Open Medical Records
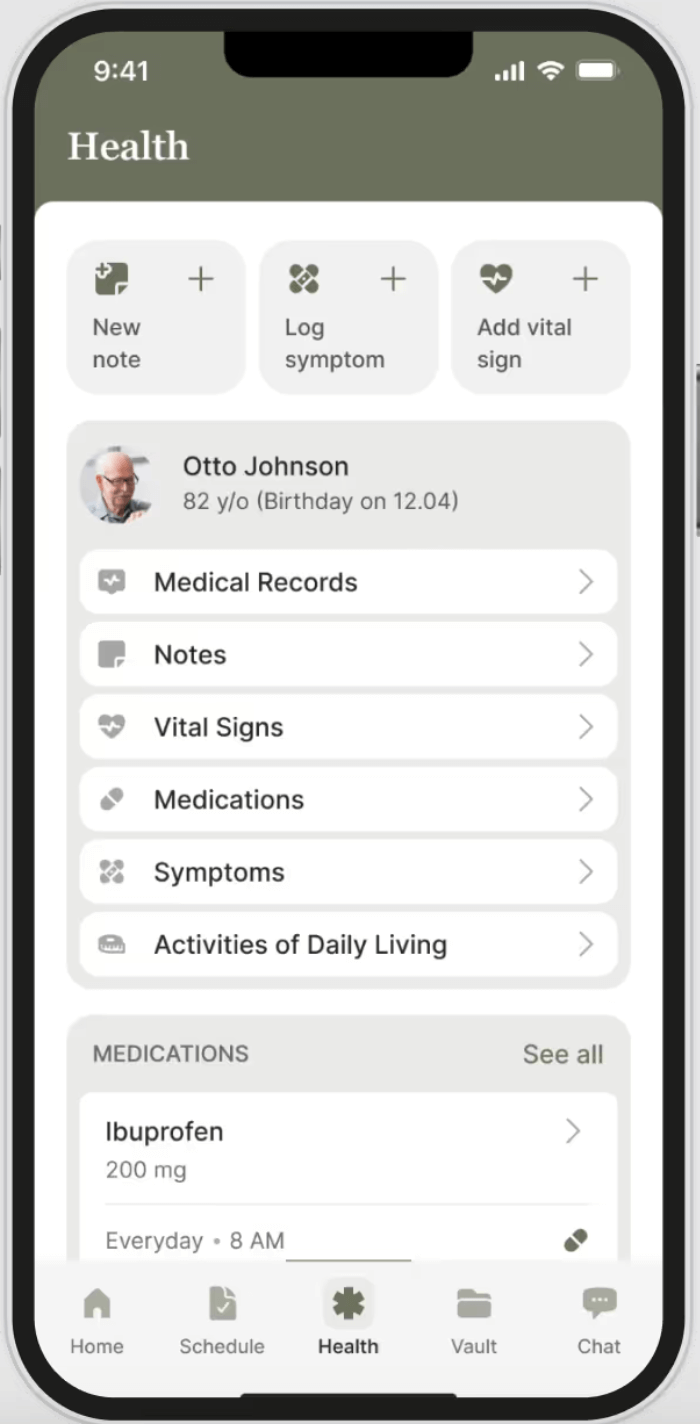The width and height of the screenshot is (700, 1424). 348,582
